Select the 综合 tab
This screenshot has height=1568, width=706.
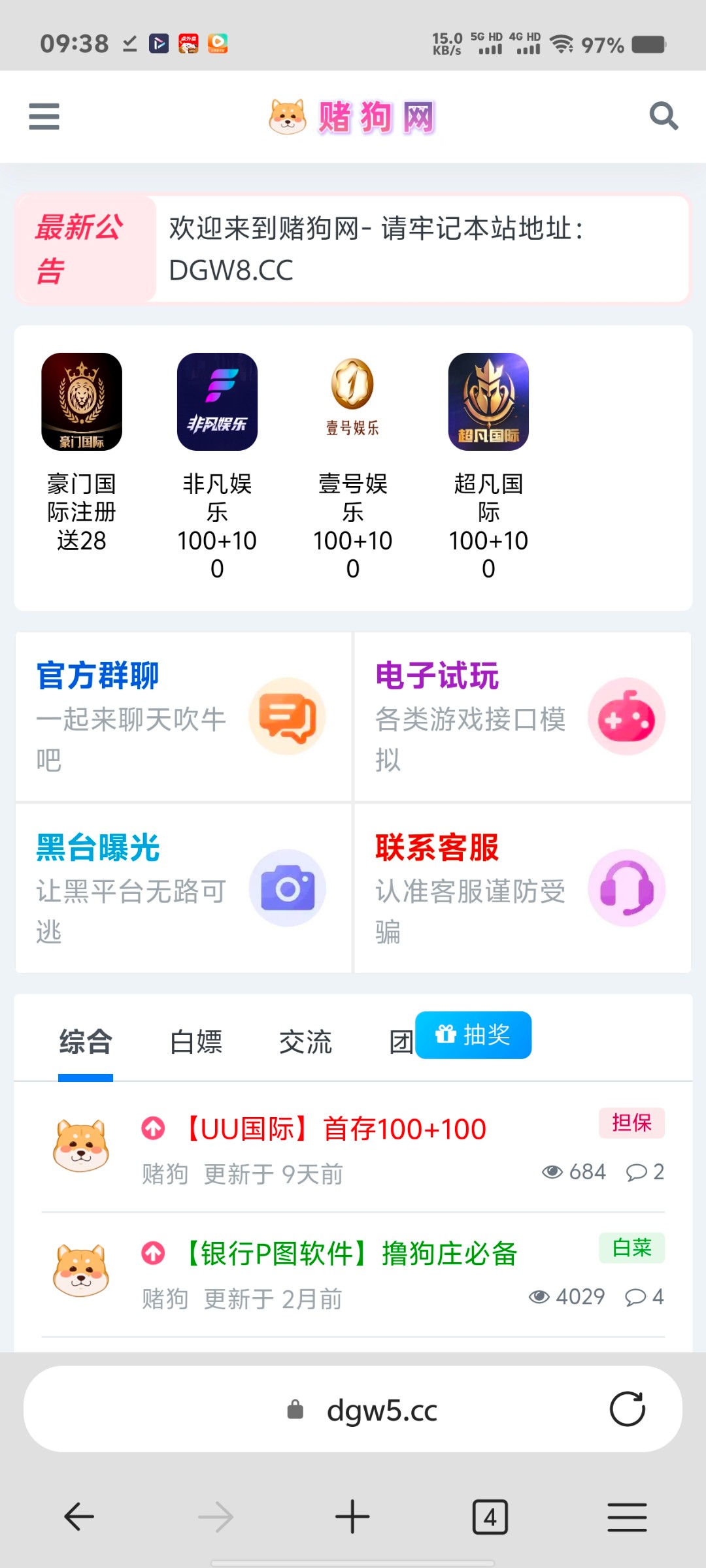point(86,1042)
